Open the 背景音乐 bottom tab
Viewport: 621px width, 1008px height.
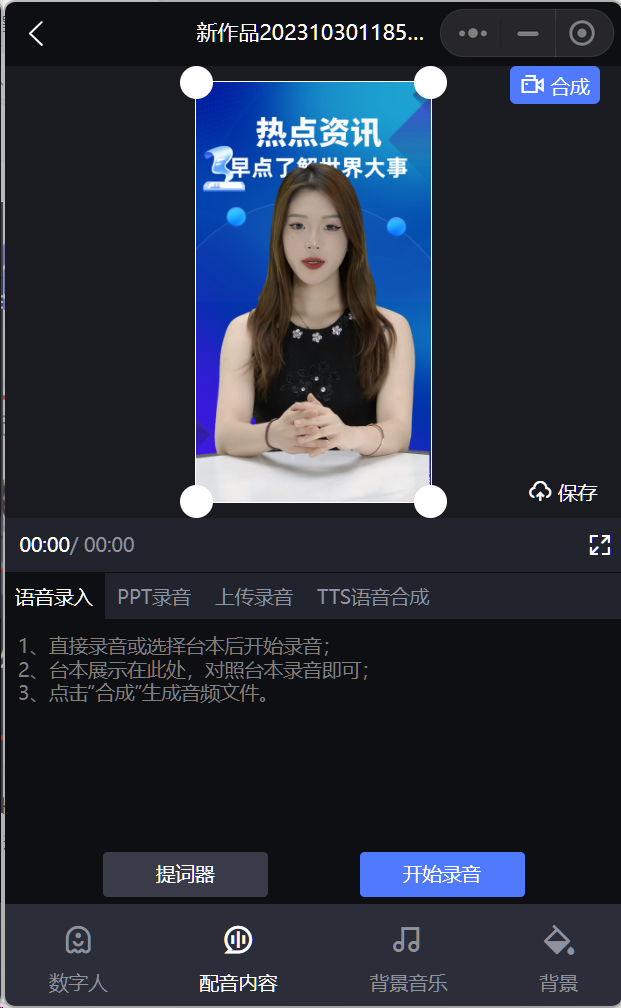coord(408,957)
